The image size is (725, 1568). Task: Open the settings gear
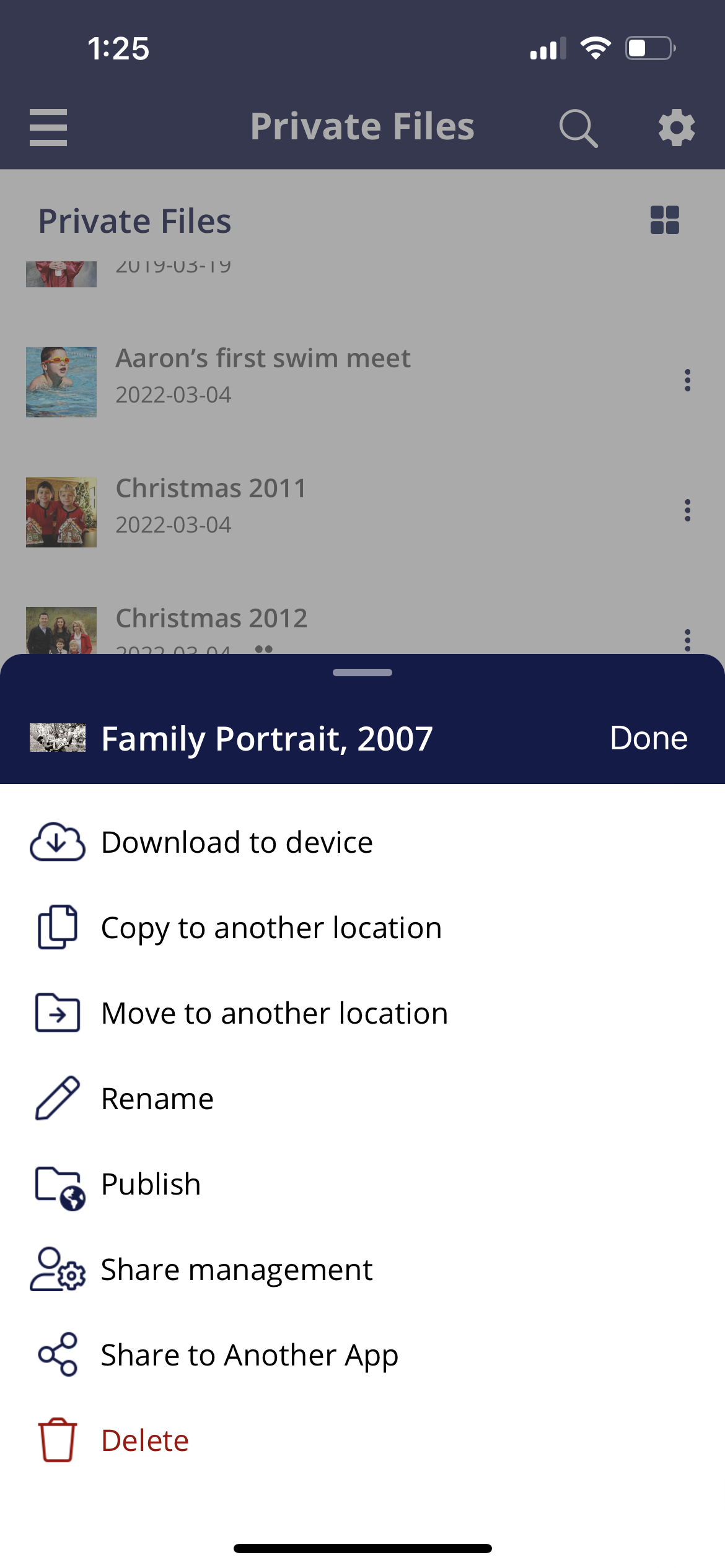point(676,128)
